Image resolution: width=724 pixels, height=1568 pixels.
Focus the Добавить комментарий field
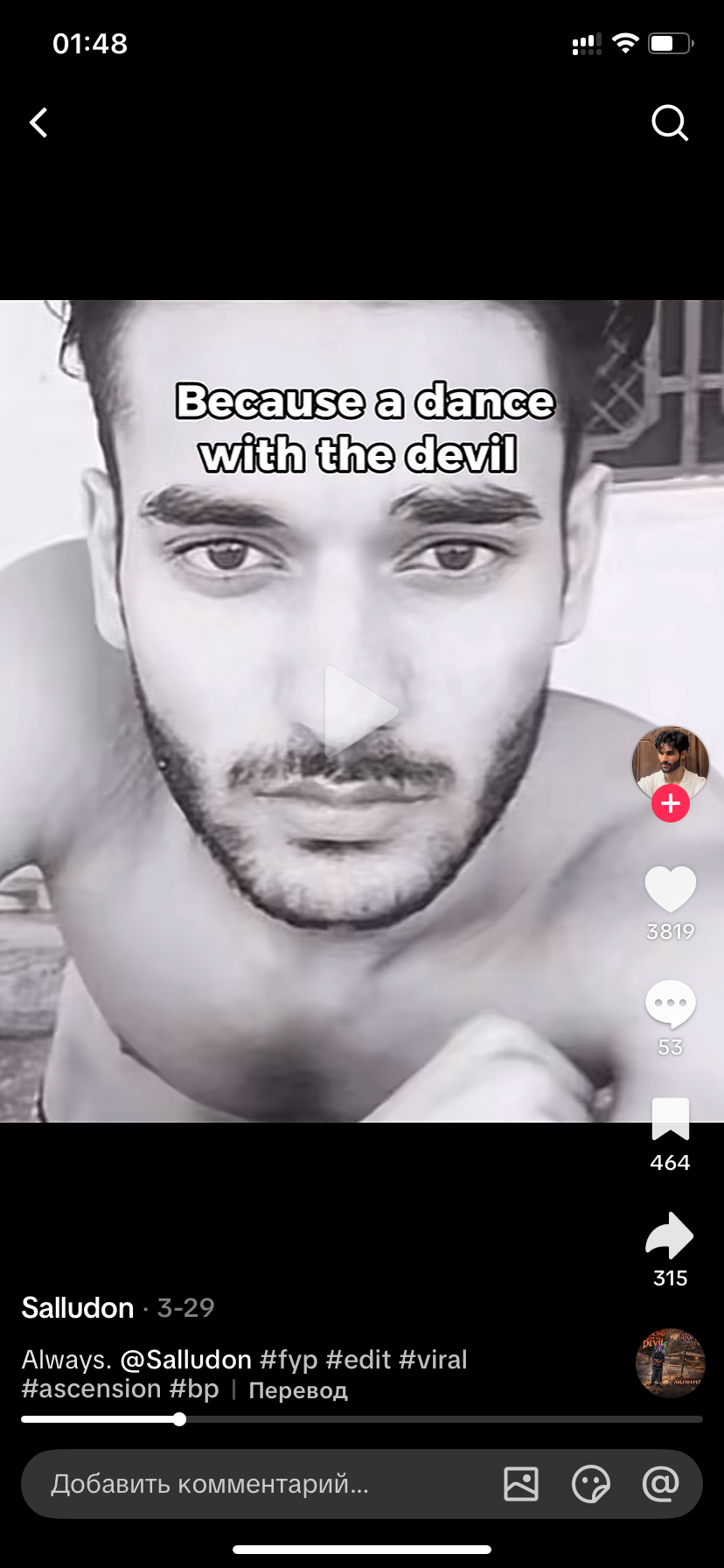(210, 1484)
